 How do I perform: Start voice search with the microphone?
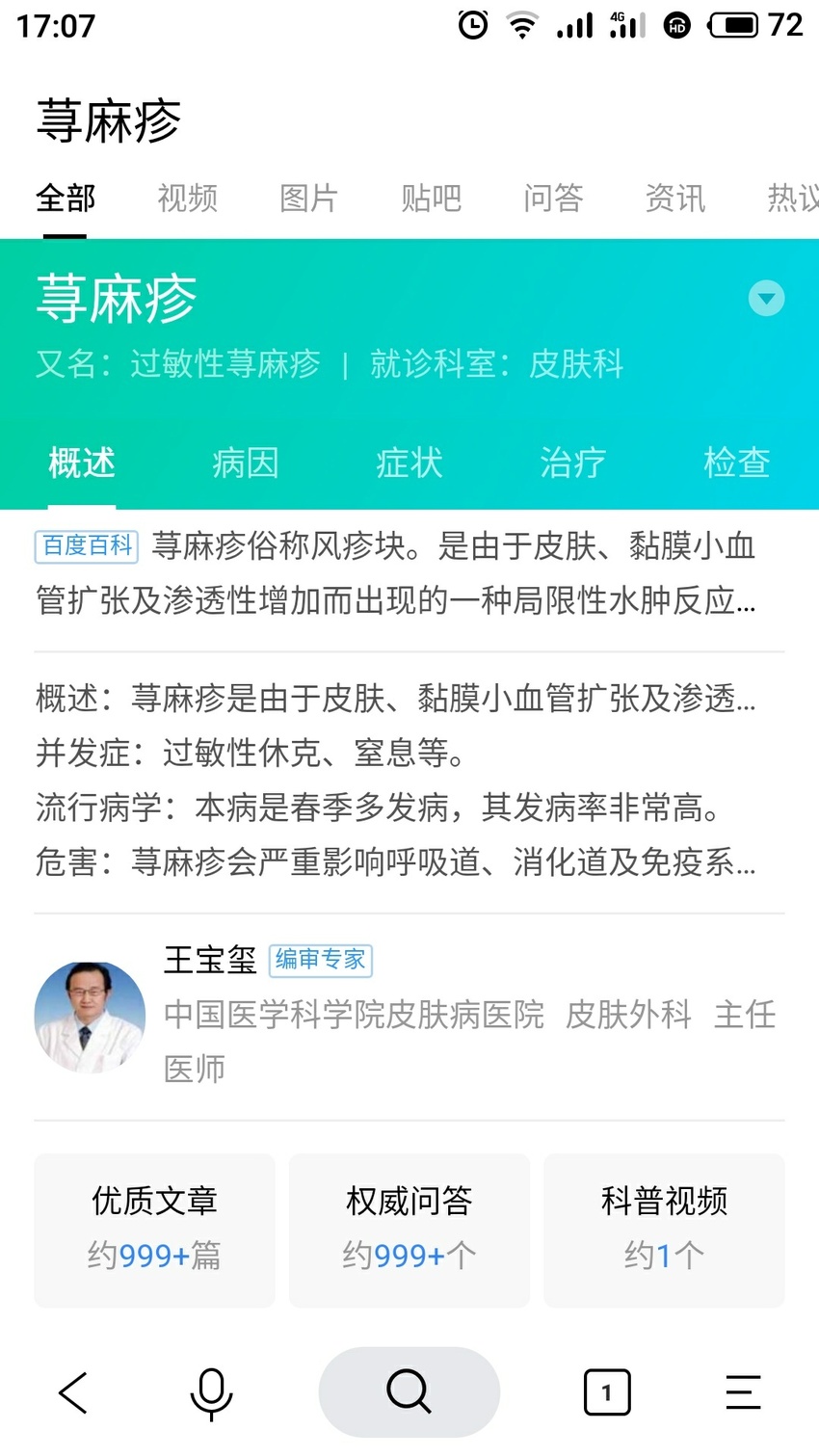coord(212,1393)
